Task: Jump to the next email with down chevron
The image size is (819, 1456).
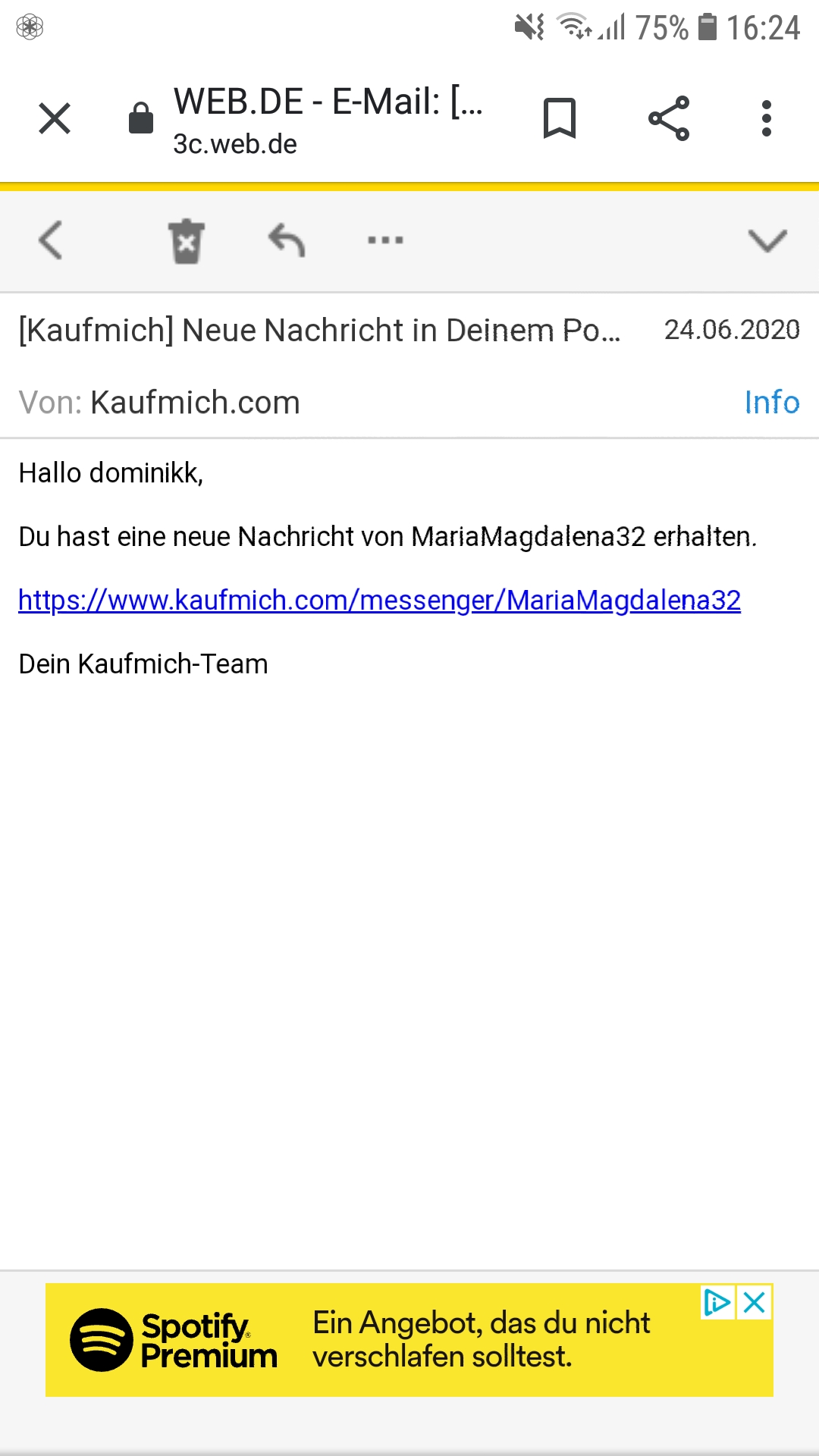Action: pyautogui.click(x=767, y=240)
